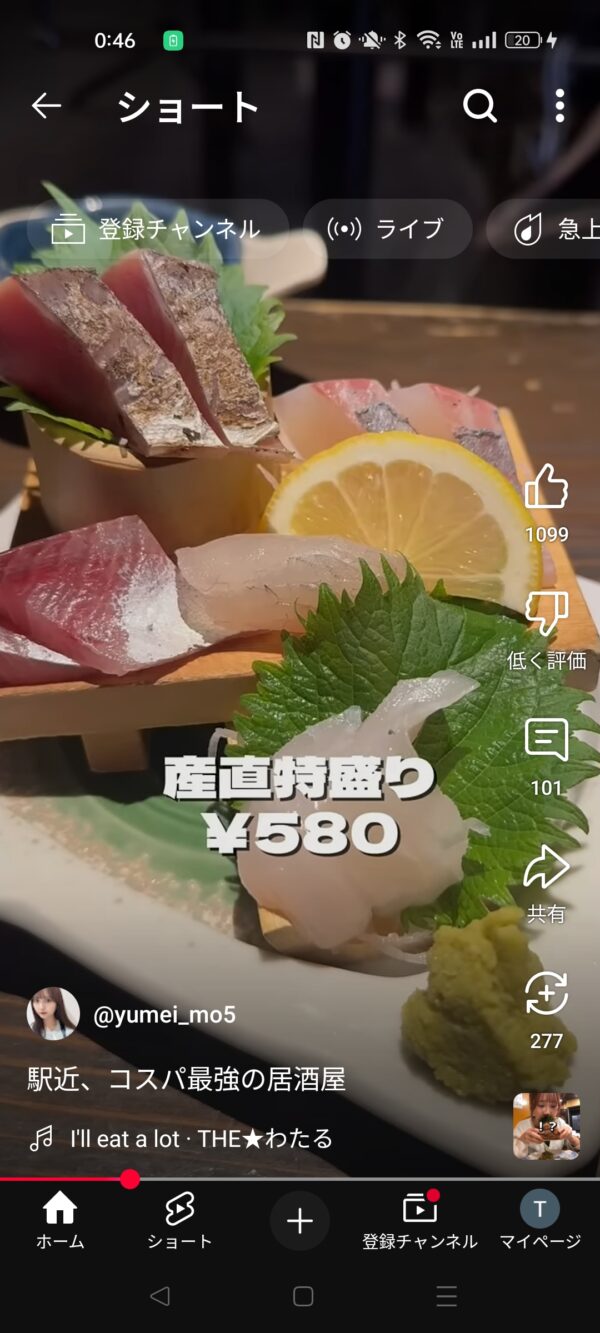This screenshot has height=1333, width=600.
Task: Open the sound I'll eat a lot
Action: click(200, 1138)
